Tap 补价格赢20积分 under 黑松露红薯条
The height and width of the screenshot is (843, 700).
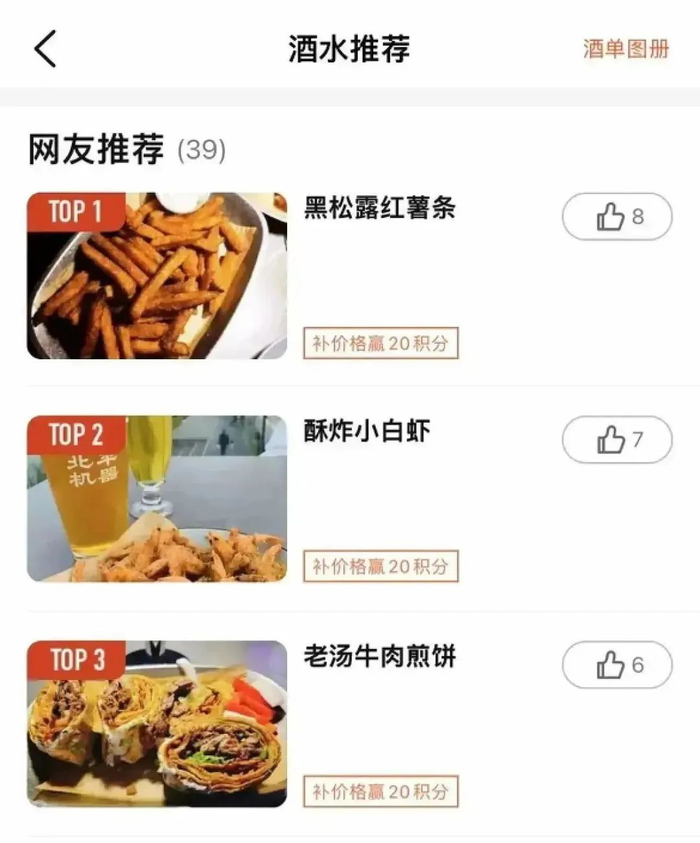(381, 343)
